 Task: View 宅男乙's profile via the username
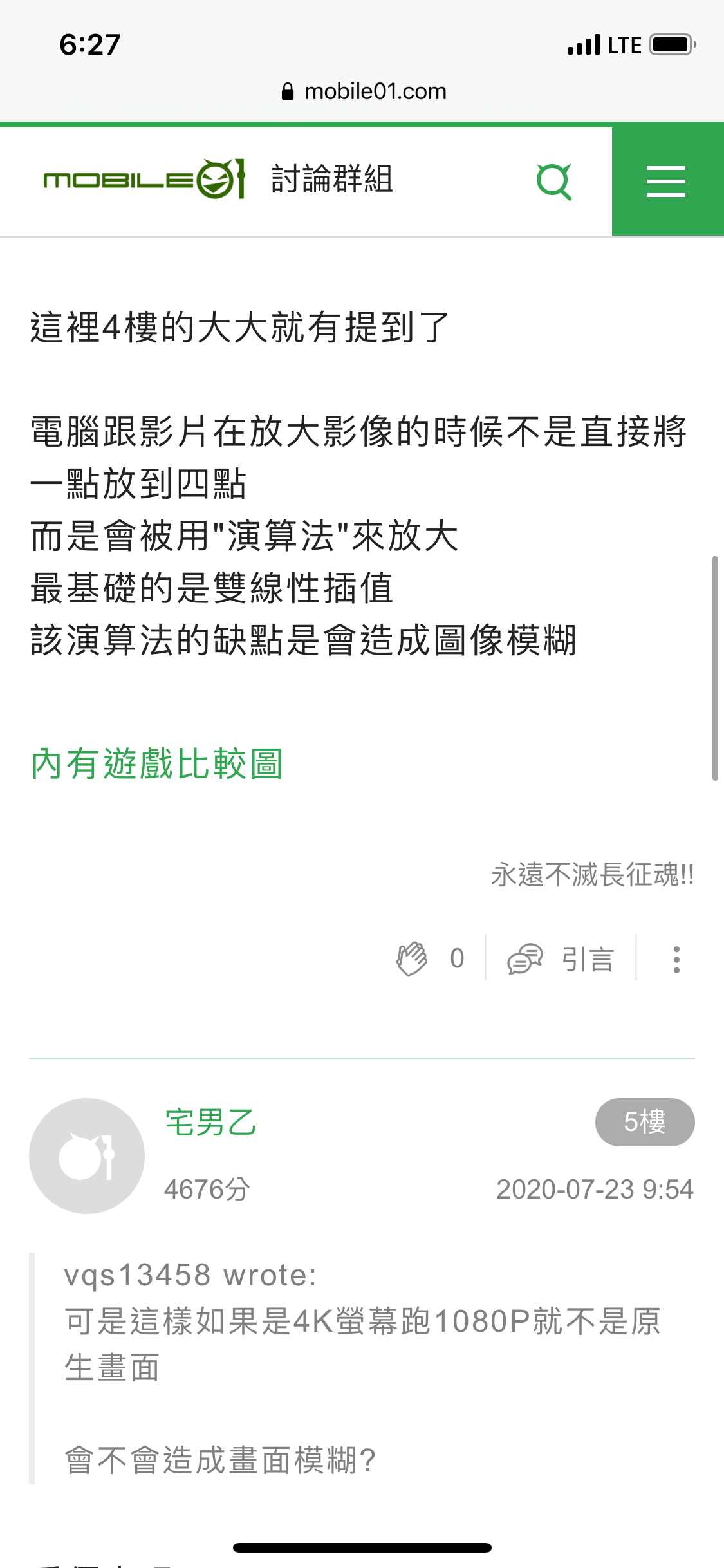(x=210, y=1123)
